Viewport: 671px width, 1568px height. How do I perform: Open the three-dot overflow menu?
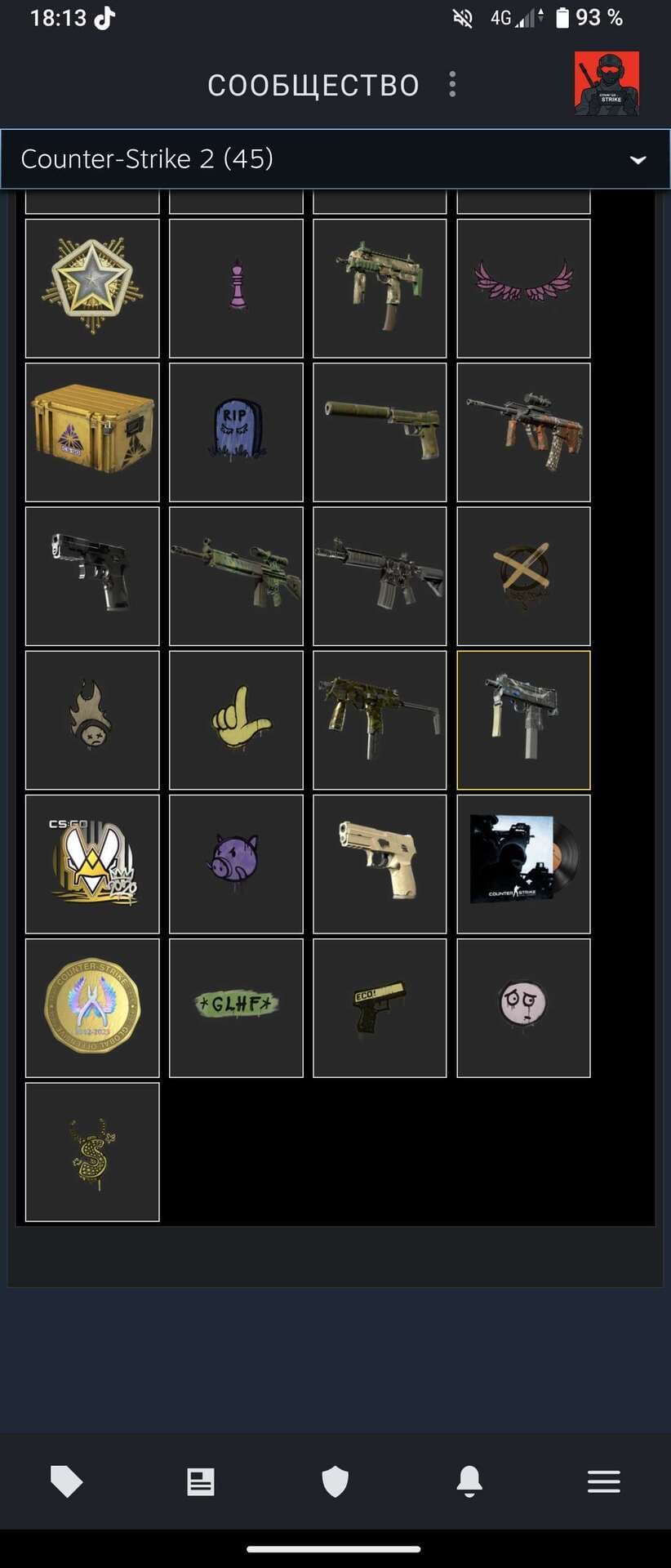tap(452, 84)
